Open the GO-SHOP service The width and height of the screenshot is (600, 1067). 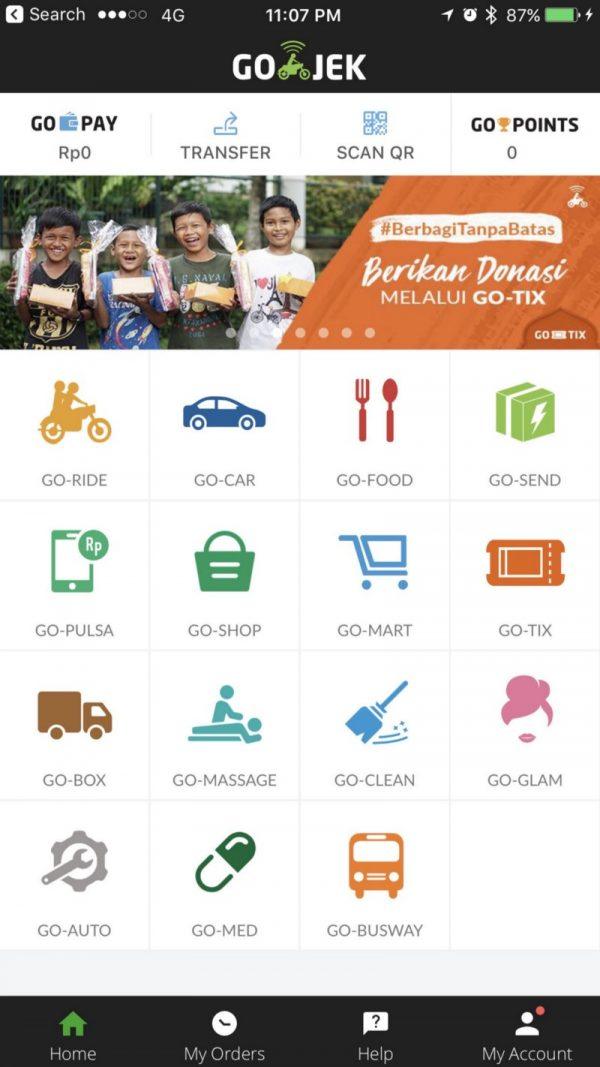(x=225, y=576)
